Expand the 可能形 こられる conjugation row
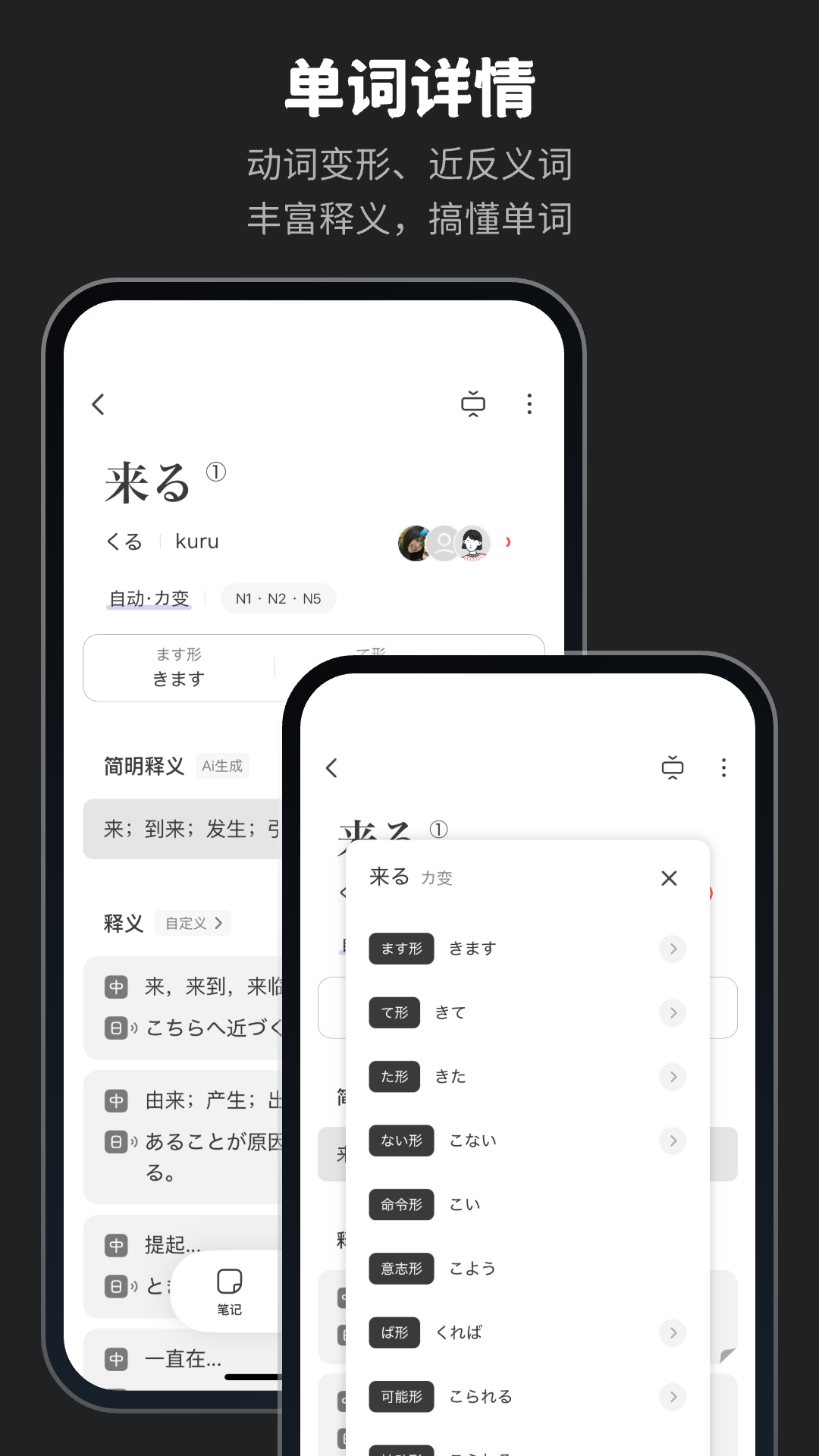The width and height of the screenshot is (819, 1456). tap(673, 1397)
